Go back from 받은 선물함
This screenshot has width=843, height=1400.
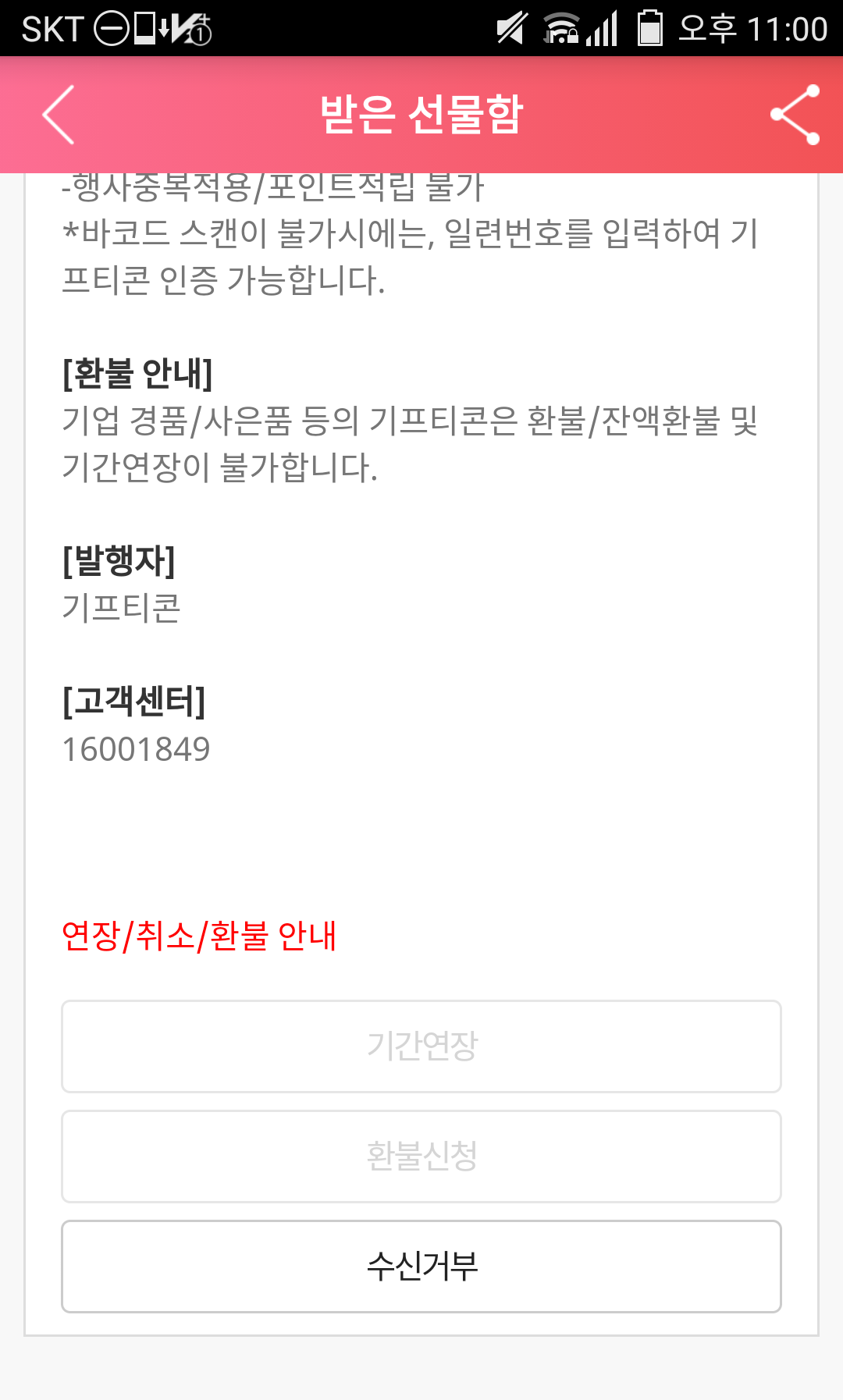59,115
